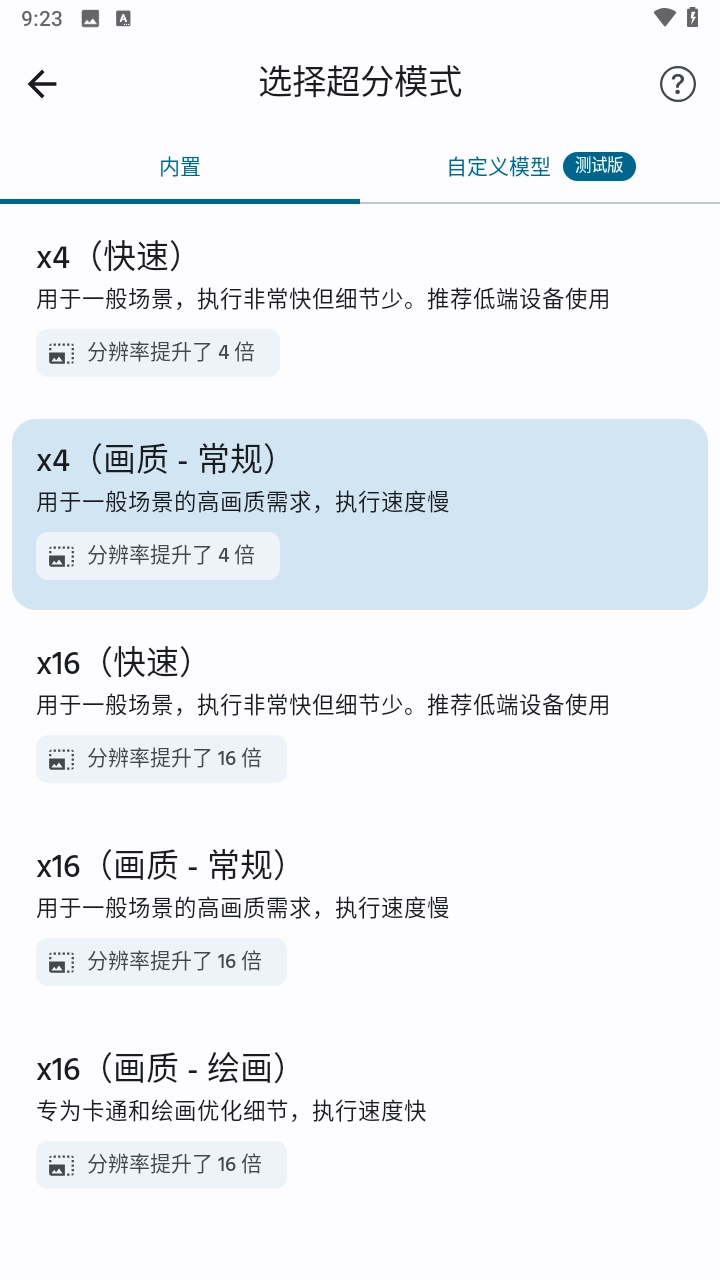Click the title 选择超分模式

(x=360, y=83)
